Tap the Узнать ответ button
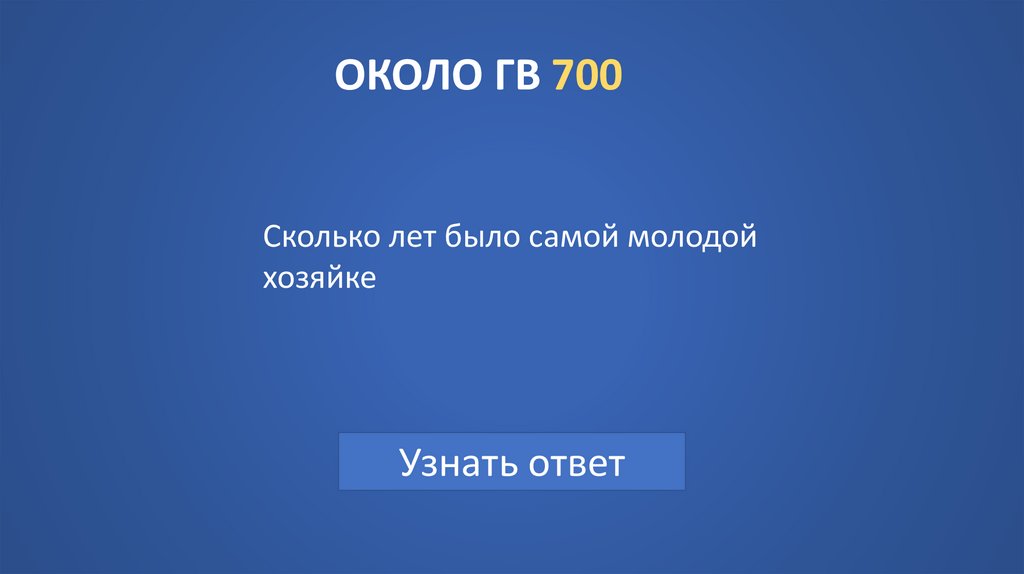This screenshot has height=574, width=1024. (512, 462)
